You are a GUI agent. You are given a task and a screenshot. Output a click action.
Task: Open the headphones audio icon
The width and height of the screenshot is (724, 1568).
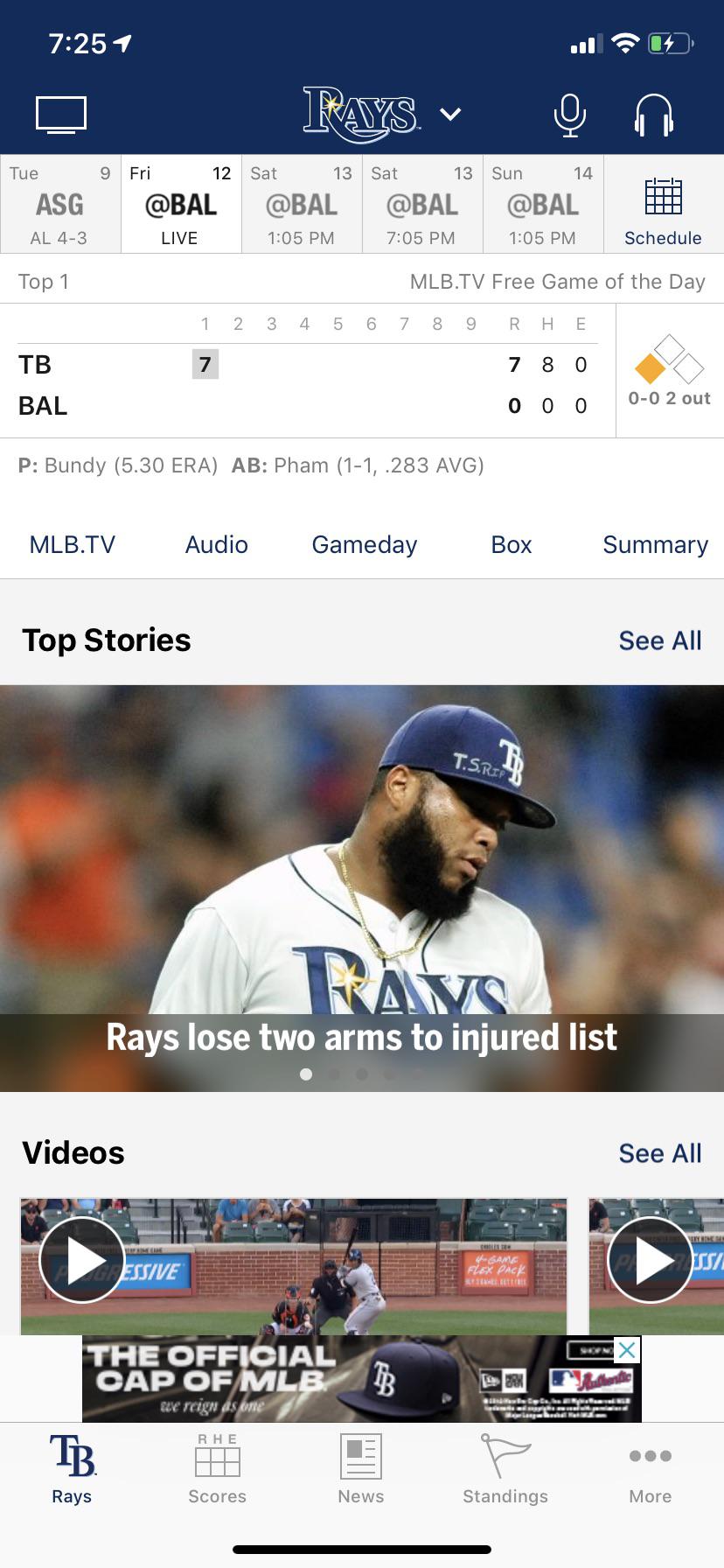[x=653, y=115]
